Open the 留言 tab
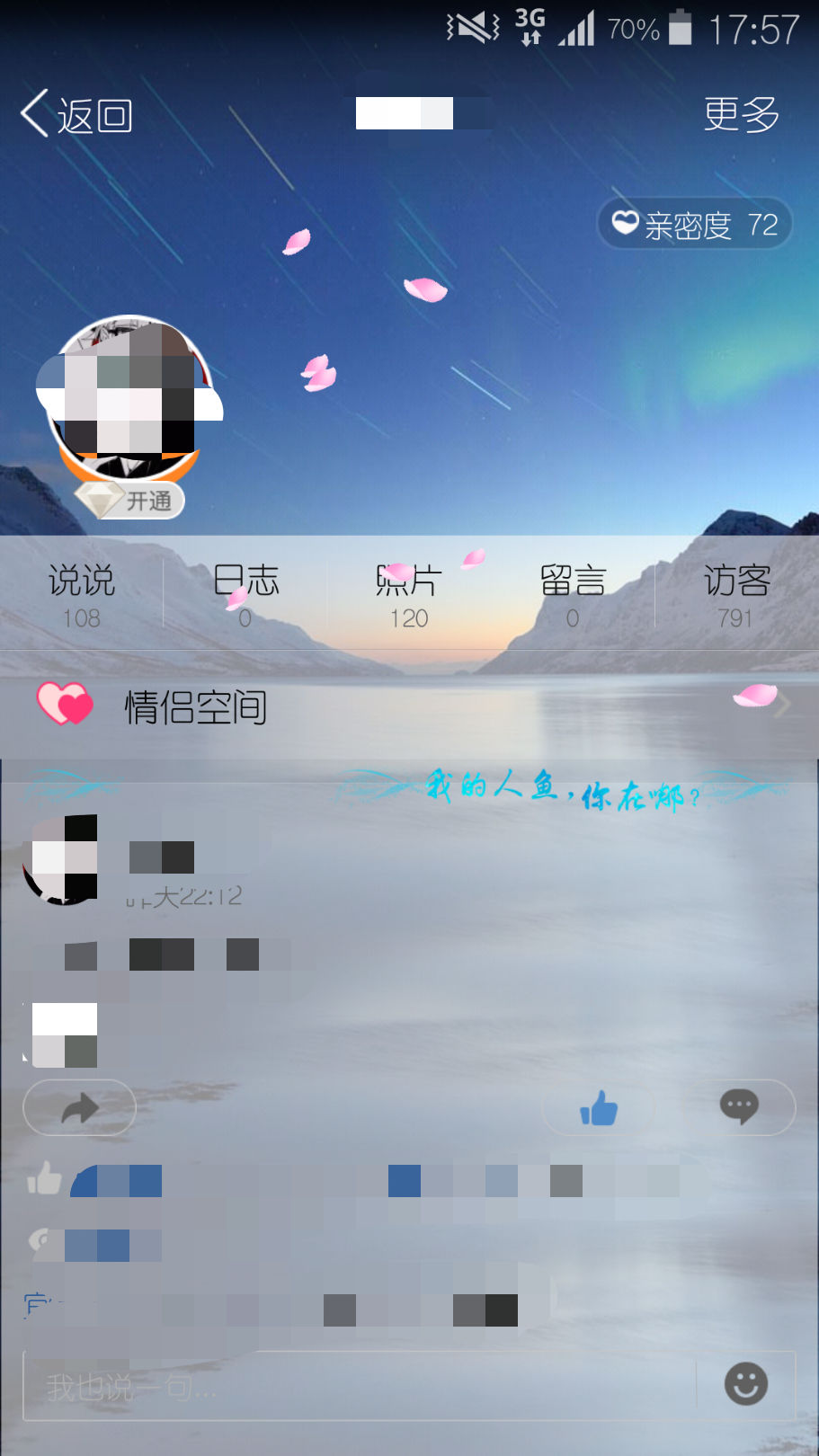Screen dimensions: 819x1456 573,595
